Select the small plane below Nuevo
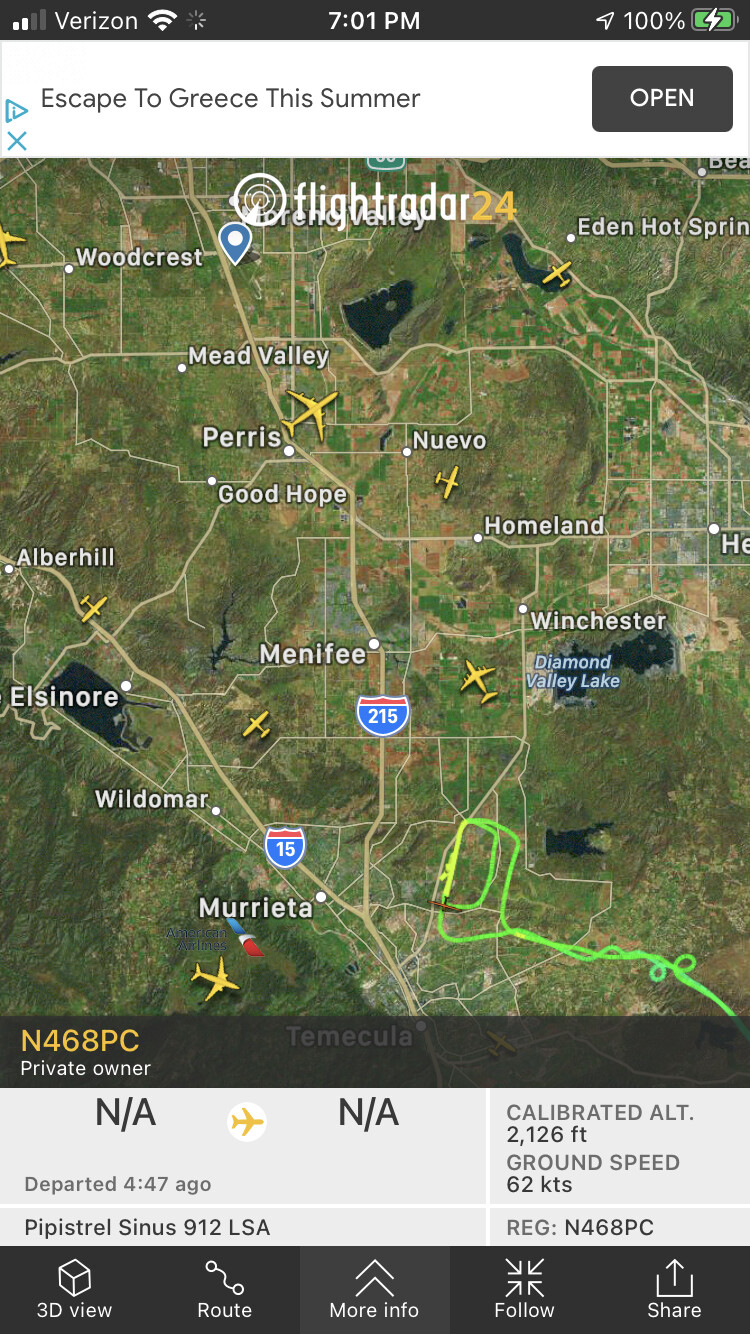The height and width of the screenshot is (1334, 750). (448, 483)
